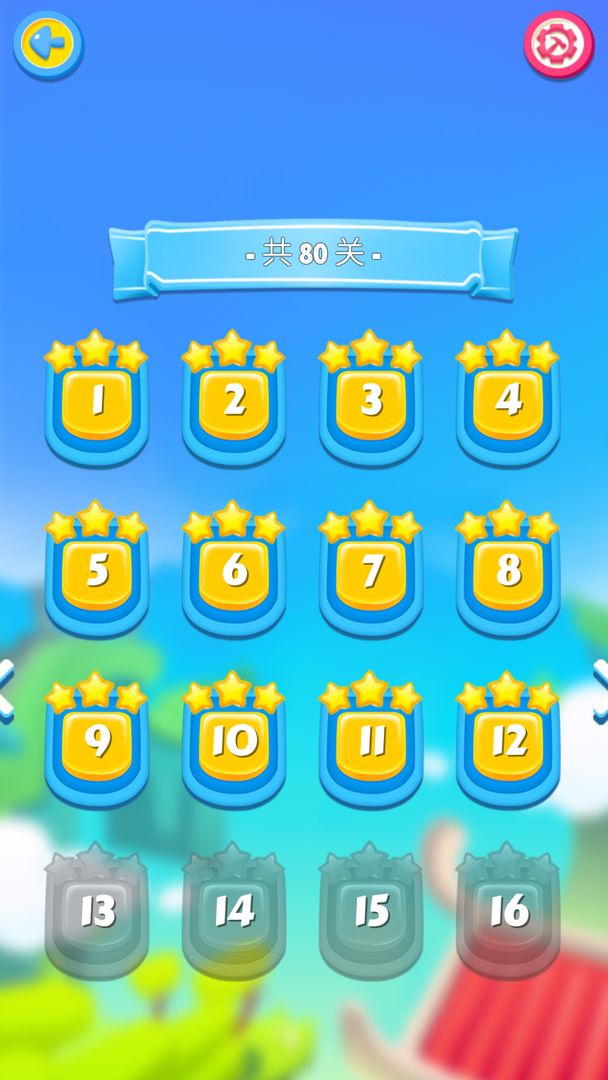Try the locked level 15 badge
The image size is (608, 1080).
pos(371,913)
